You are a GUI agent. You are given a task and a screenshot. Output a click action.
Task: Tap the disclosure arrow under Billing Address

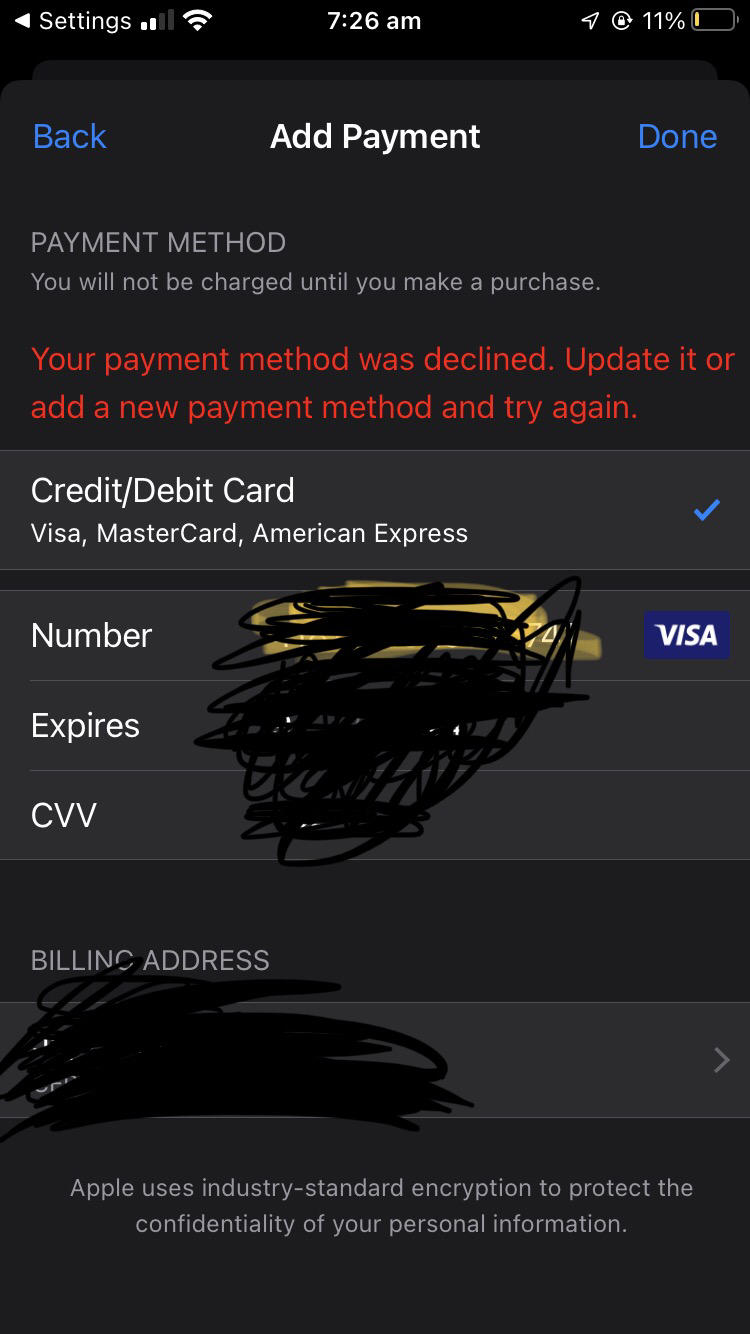coord(720,1059)
